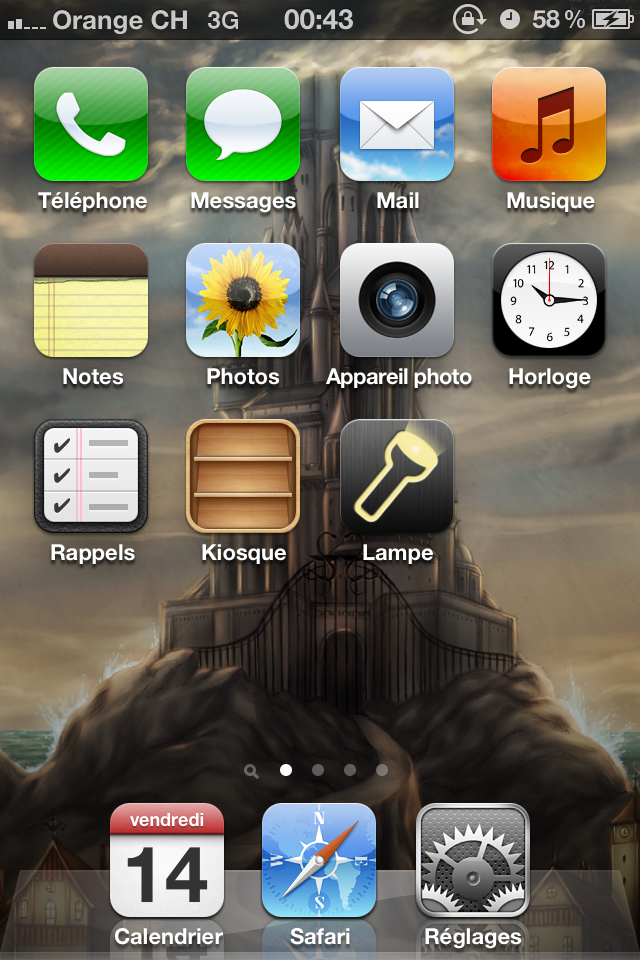Viewport: 640px width, 960px height.
Task: Open the Mail app
Action: (397, 124)
